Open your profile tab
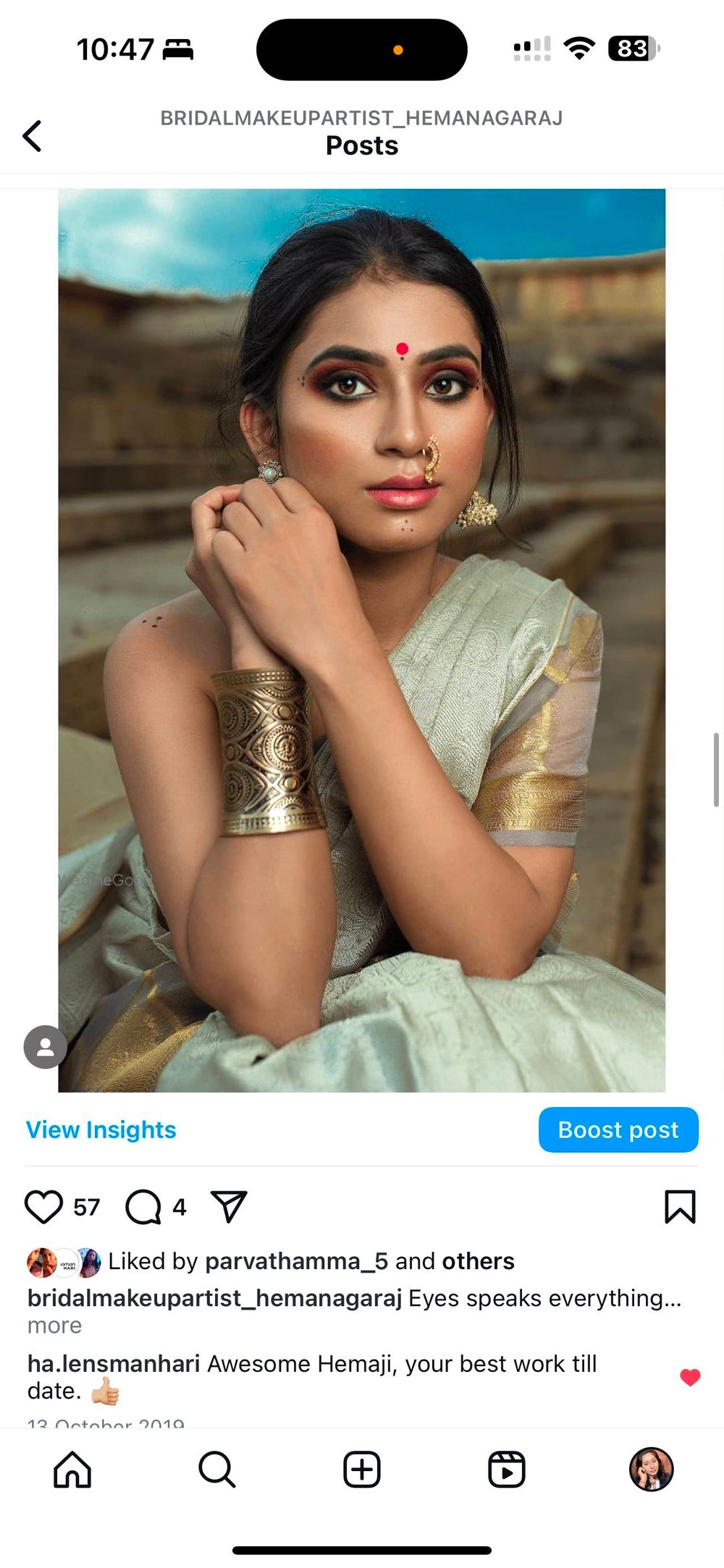This screenshot has width=724, height=1568. pyautogui.click(x=652, y=1470)
